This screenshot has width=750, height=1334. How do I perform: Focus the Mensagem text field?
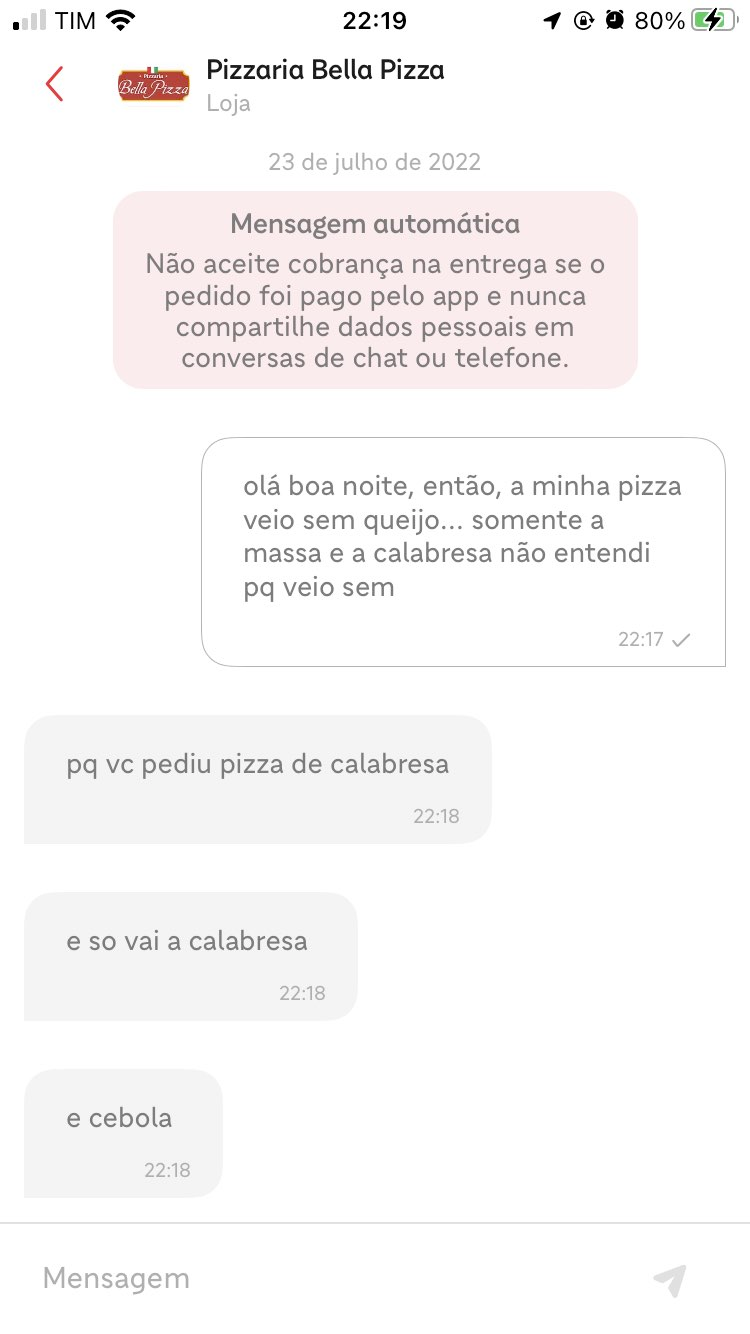(330, 1278)
